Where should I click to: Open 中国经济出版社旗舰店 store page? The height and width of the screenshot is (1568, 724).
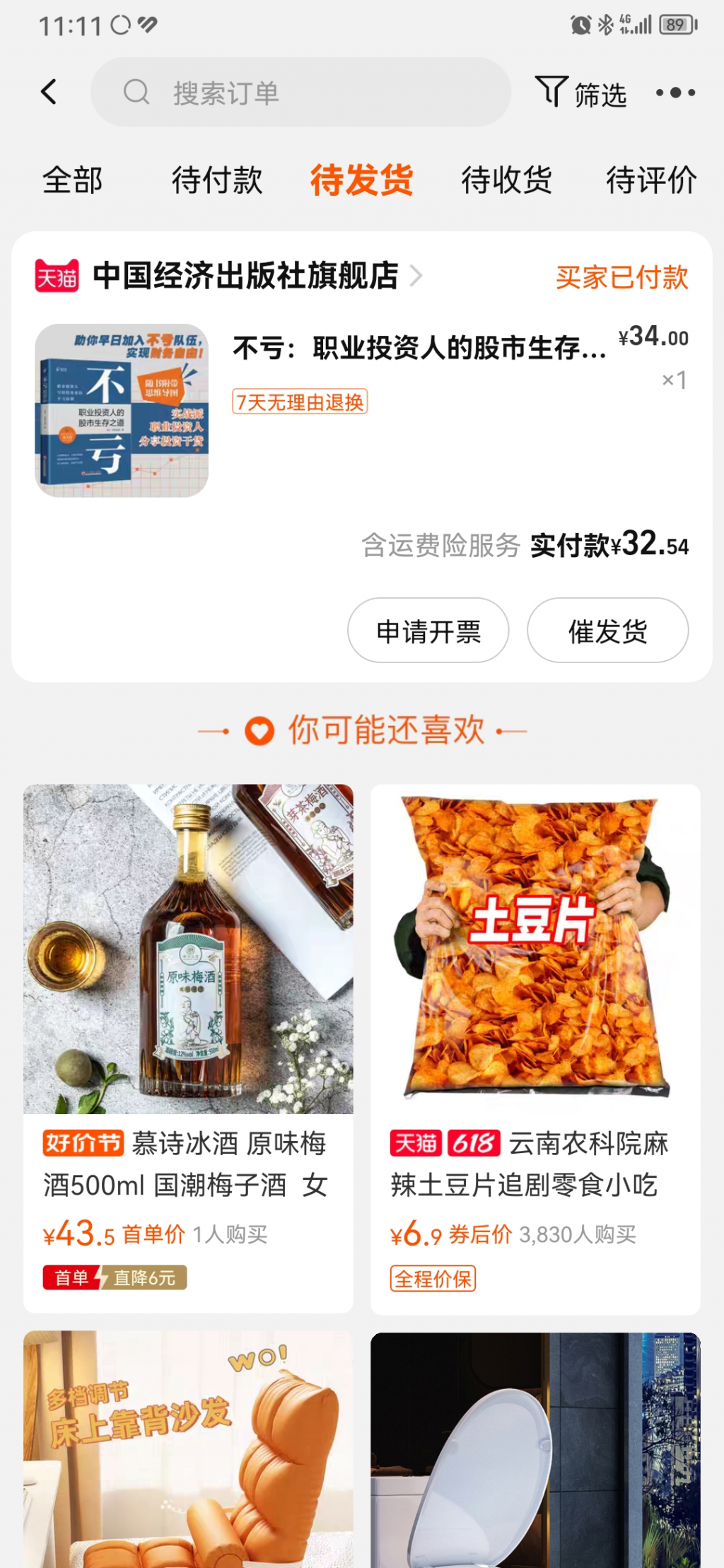245,276
